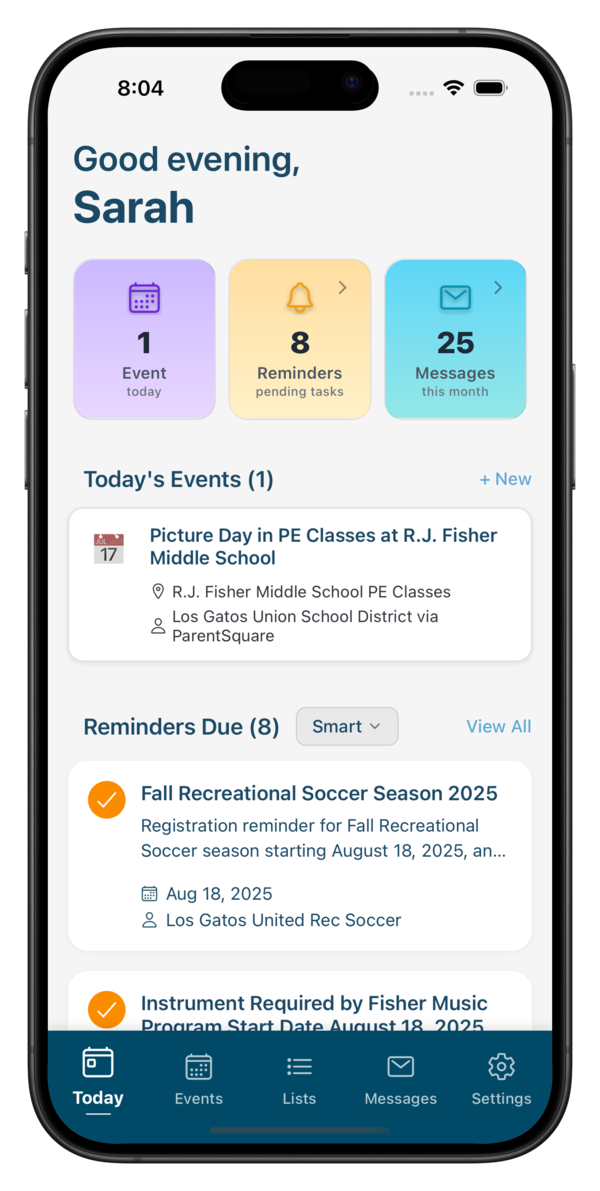
Task: Switch to the Events tab
Action: (199, 1079)
